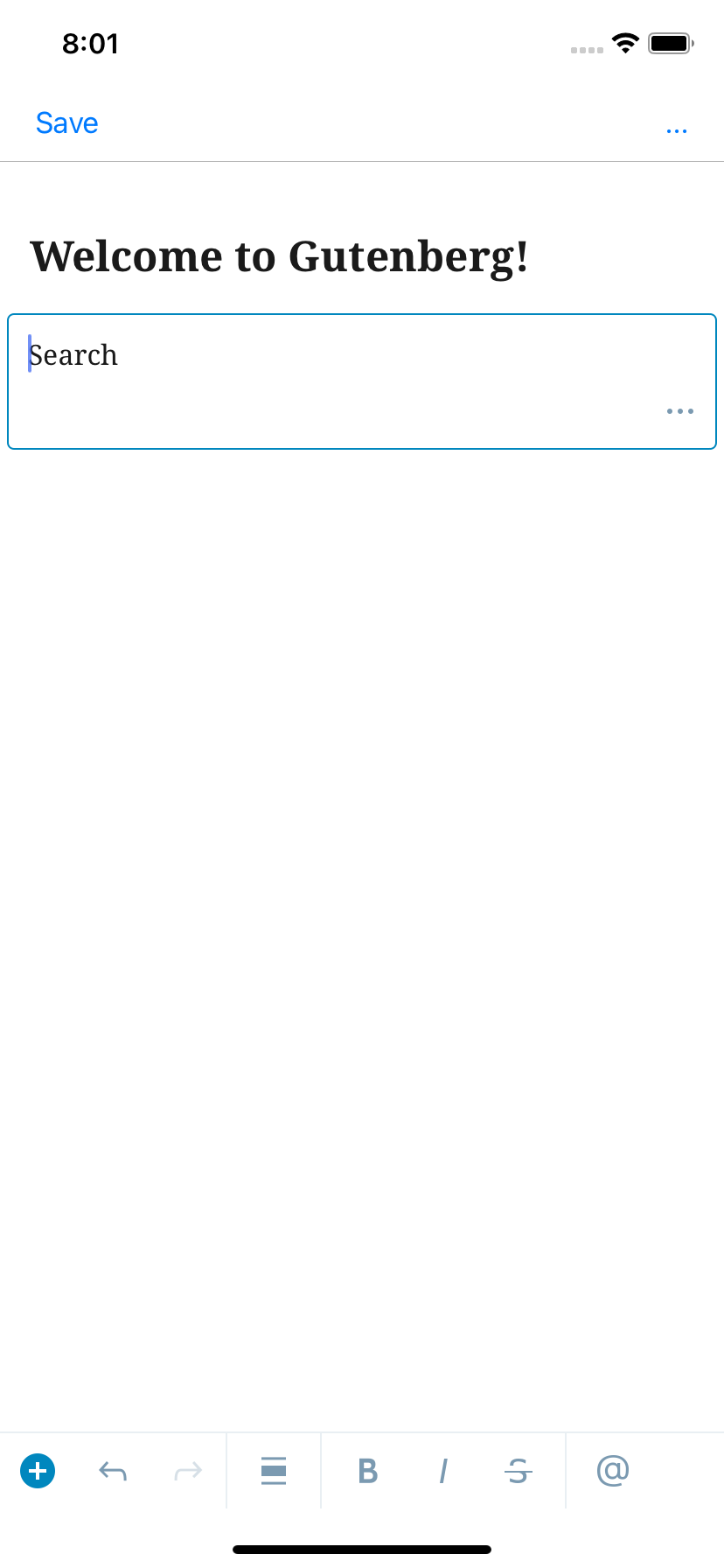Apply bold formatting
The height and width of the screenshot is (1568, 724).
click(x=368, y=1471)
